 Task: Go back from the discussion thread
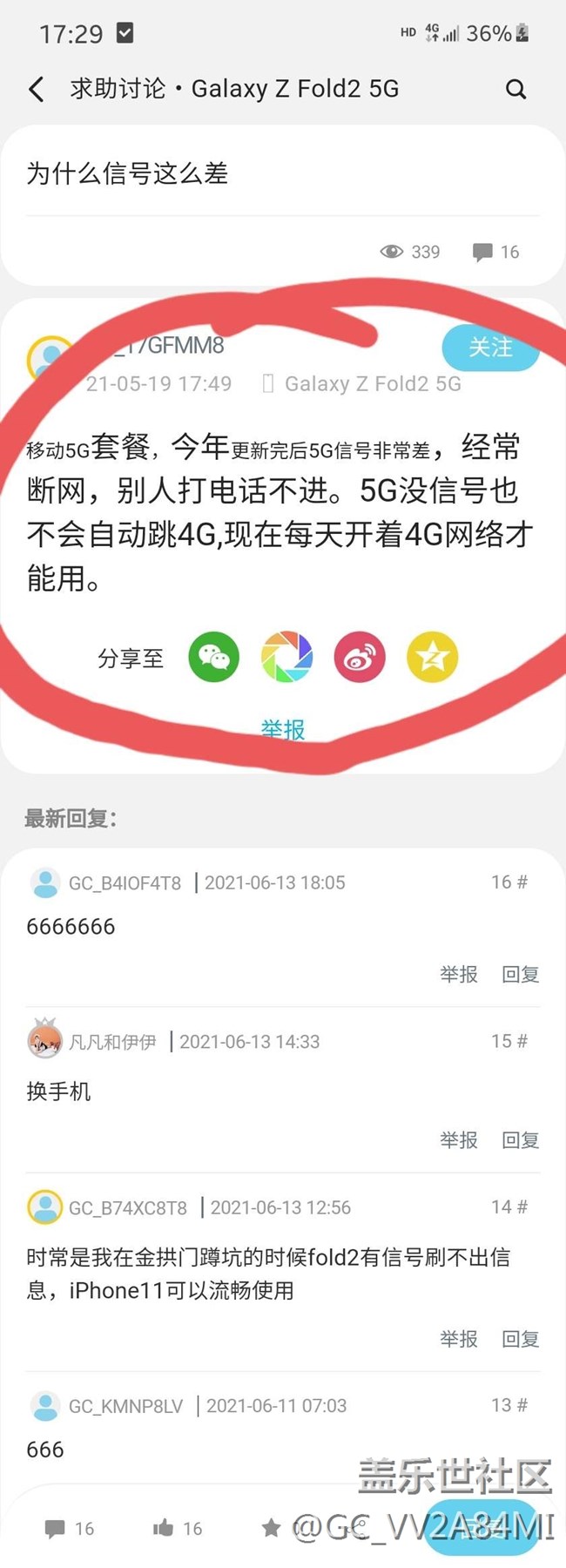click(x=37, y=89)
